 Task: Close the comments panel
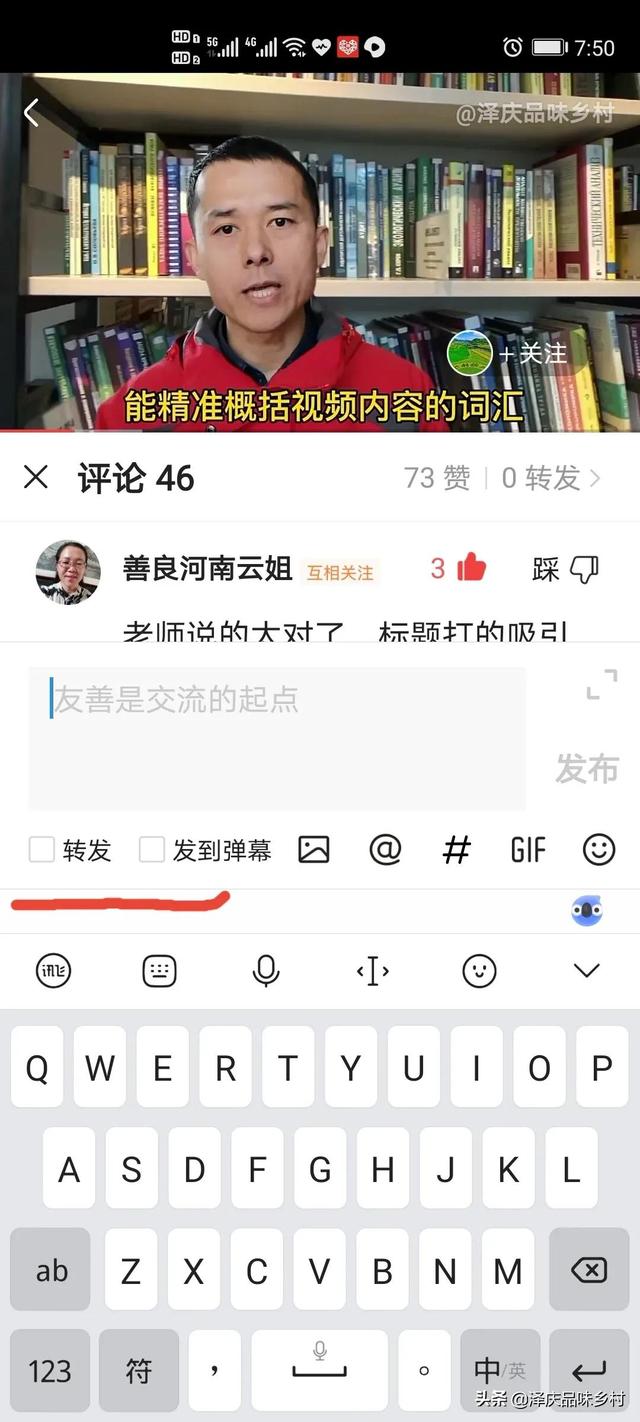tap(36, 478)
